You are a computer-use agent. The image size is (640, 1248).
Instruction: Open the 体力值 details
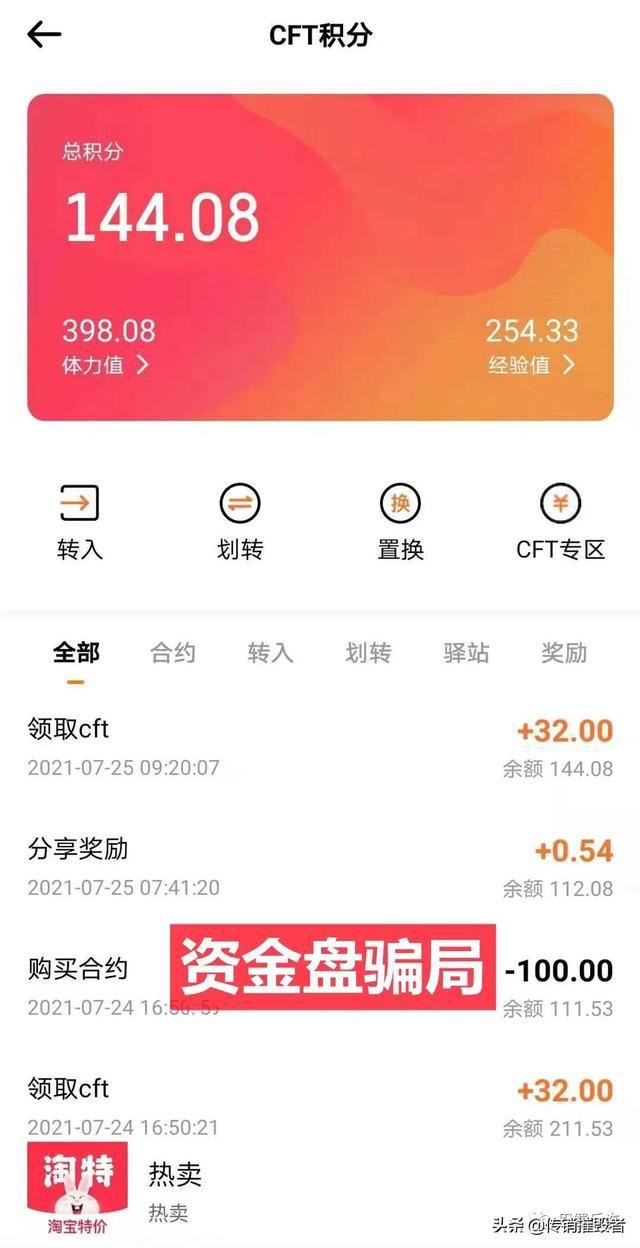[105, 365]
